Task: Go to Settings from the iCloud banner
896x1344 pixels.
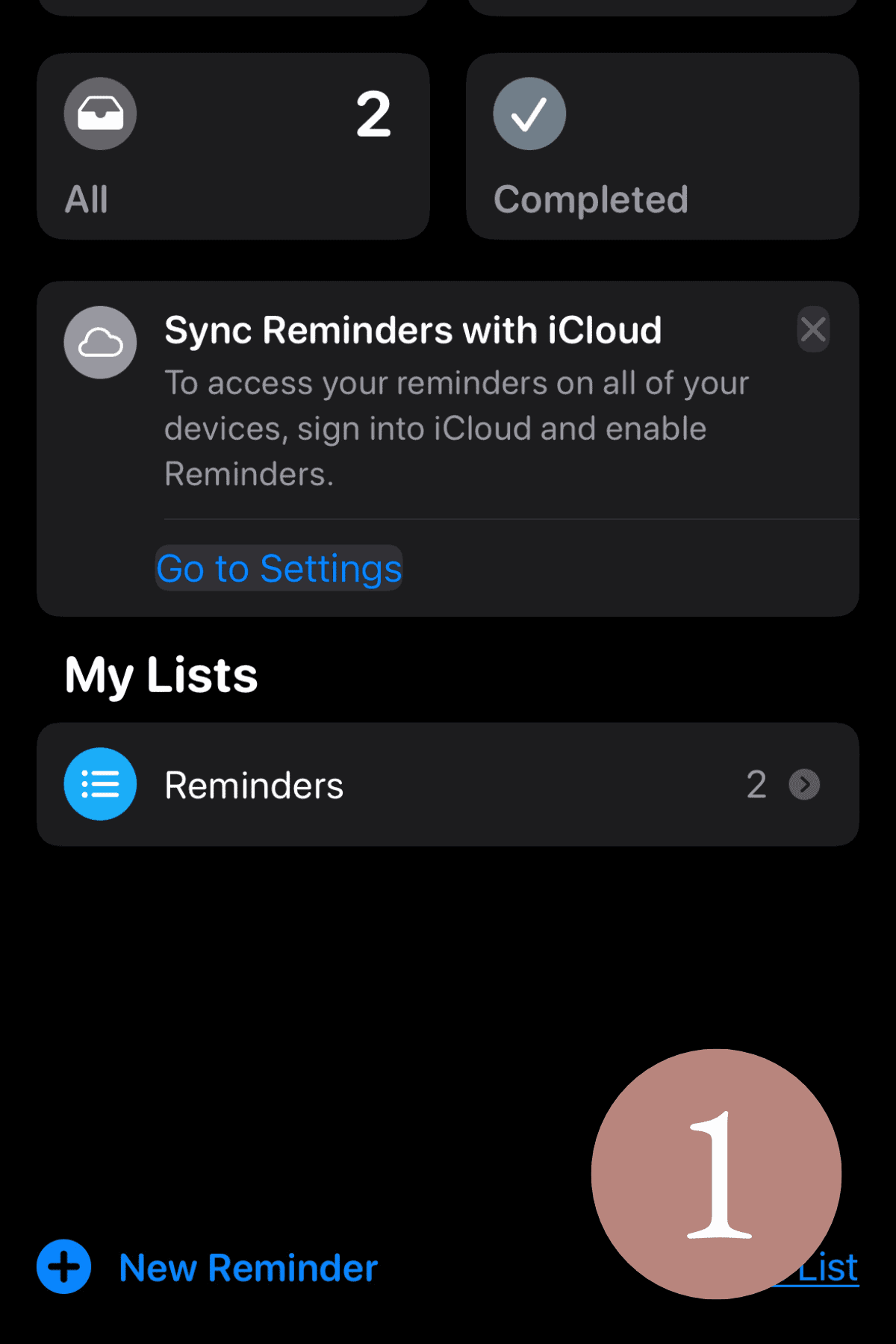Action: click(x=279, y=568)
